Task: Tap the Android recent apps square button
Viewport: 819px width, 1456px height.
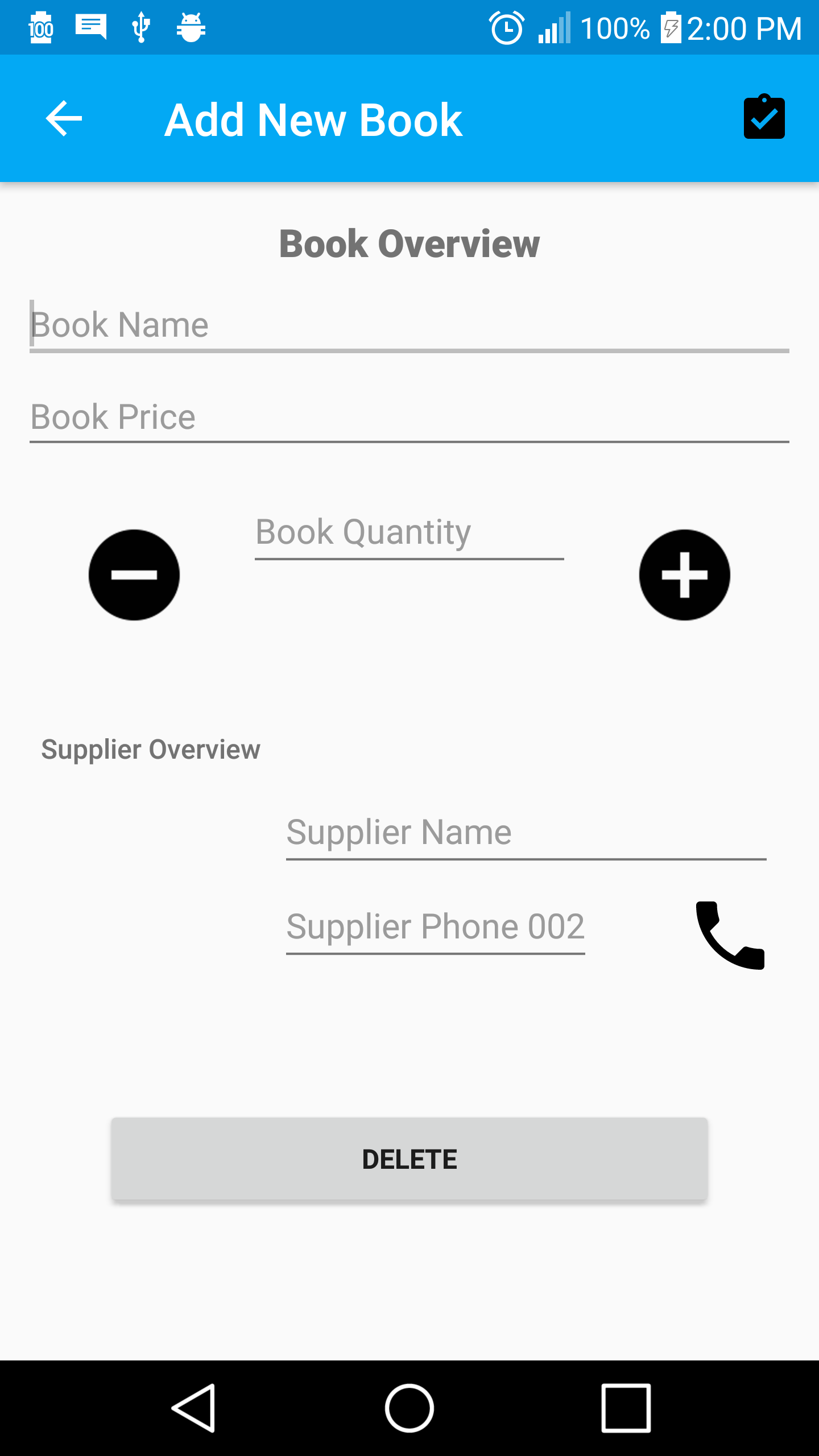Action: (626, 1406)
